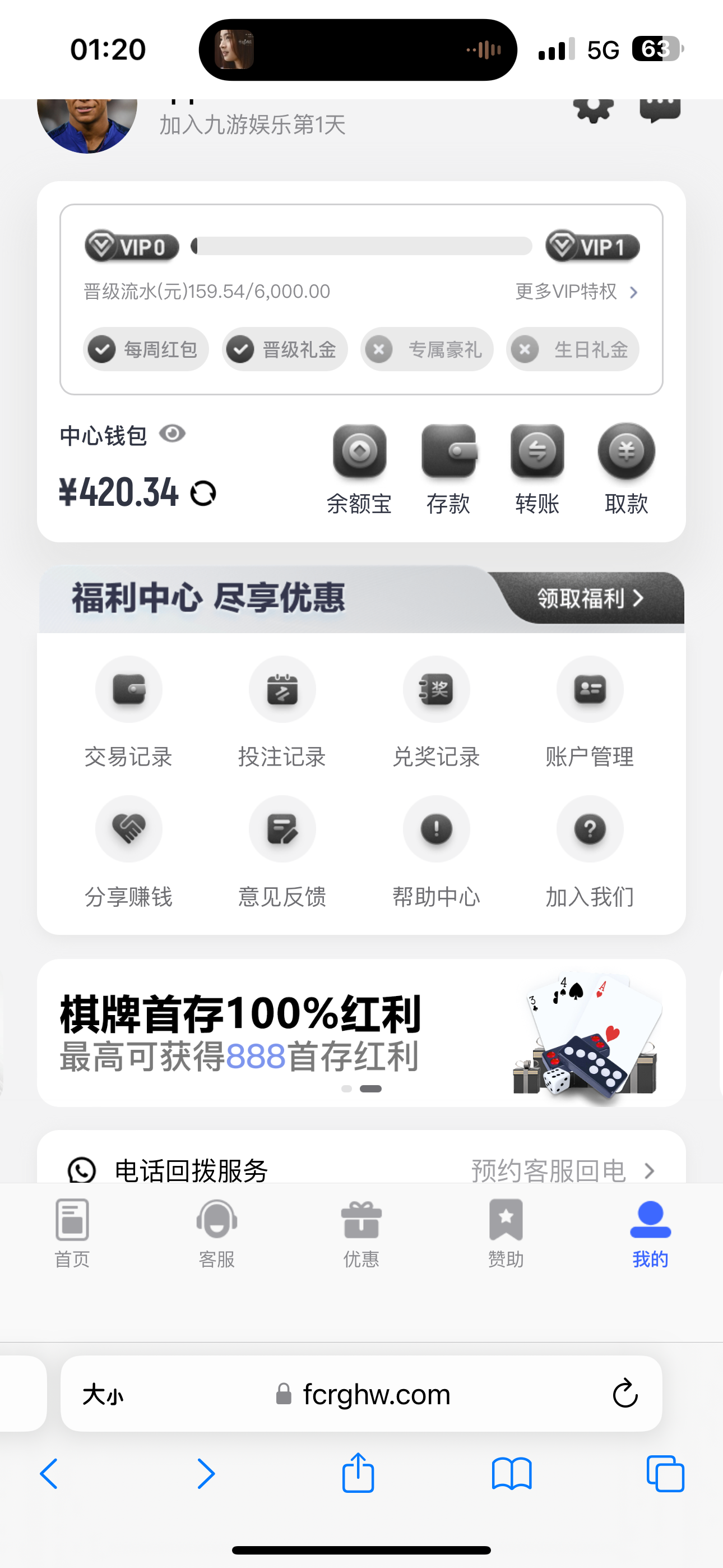
Task: Refresh the 中心钱包 balance
Action: click(203, 493)
